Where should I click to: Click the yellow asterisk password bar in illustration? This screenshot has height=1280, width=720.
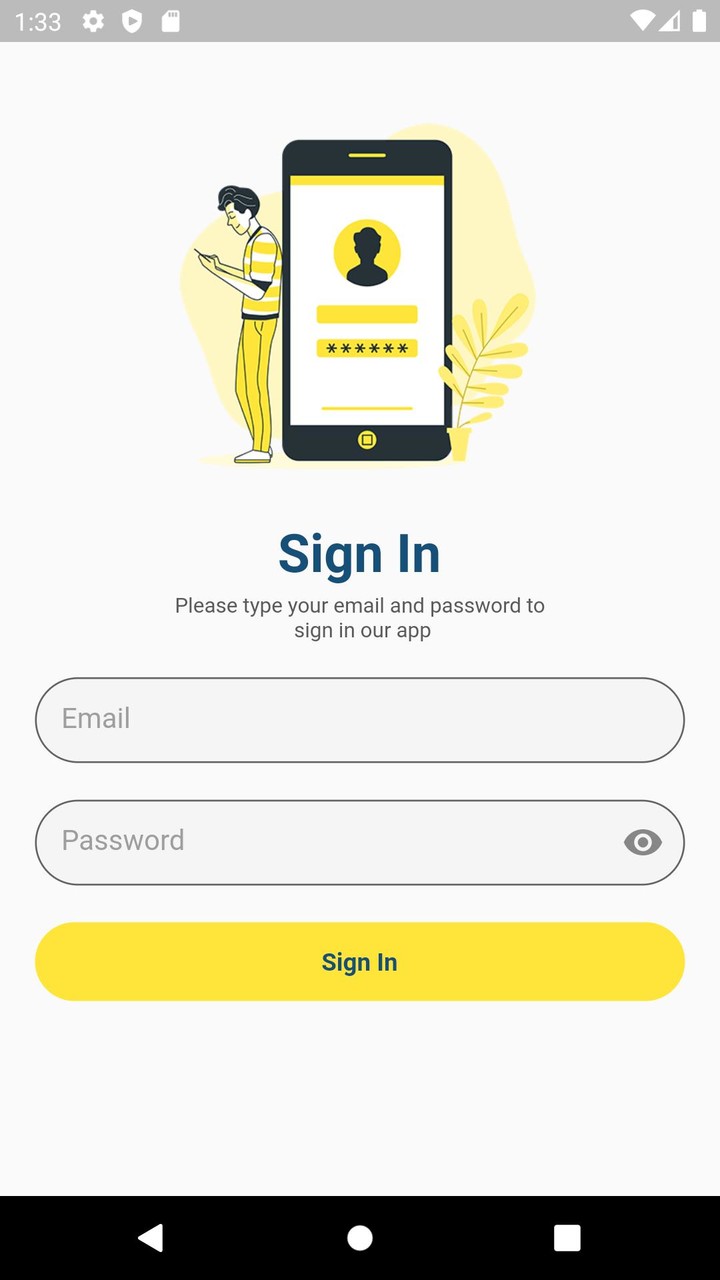coord(367,348)
